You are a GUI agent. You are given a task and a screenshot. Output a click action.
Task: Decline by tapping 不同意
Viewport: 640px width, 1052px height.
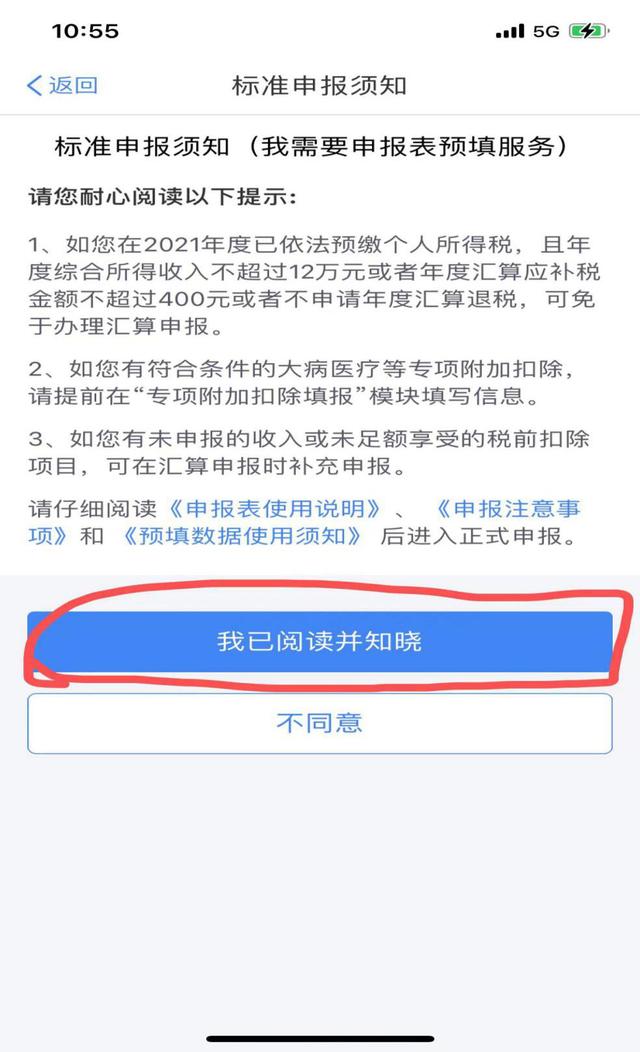pyautogui.click(x=319, y=723)
